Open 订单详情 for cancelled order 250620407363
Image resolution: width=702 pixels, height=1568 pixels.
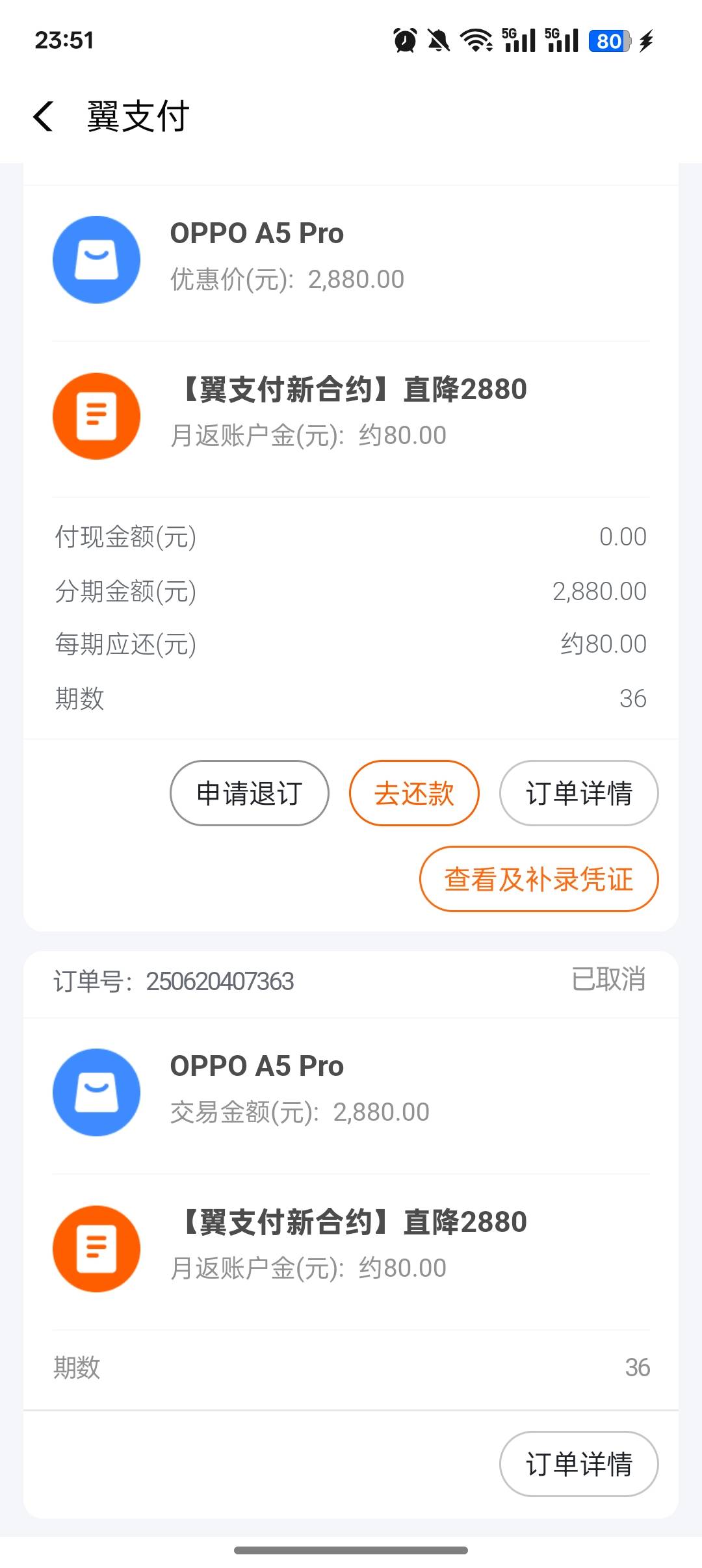pos(578,1464)
